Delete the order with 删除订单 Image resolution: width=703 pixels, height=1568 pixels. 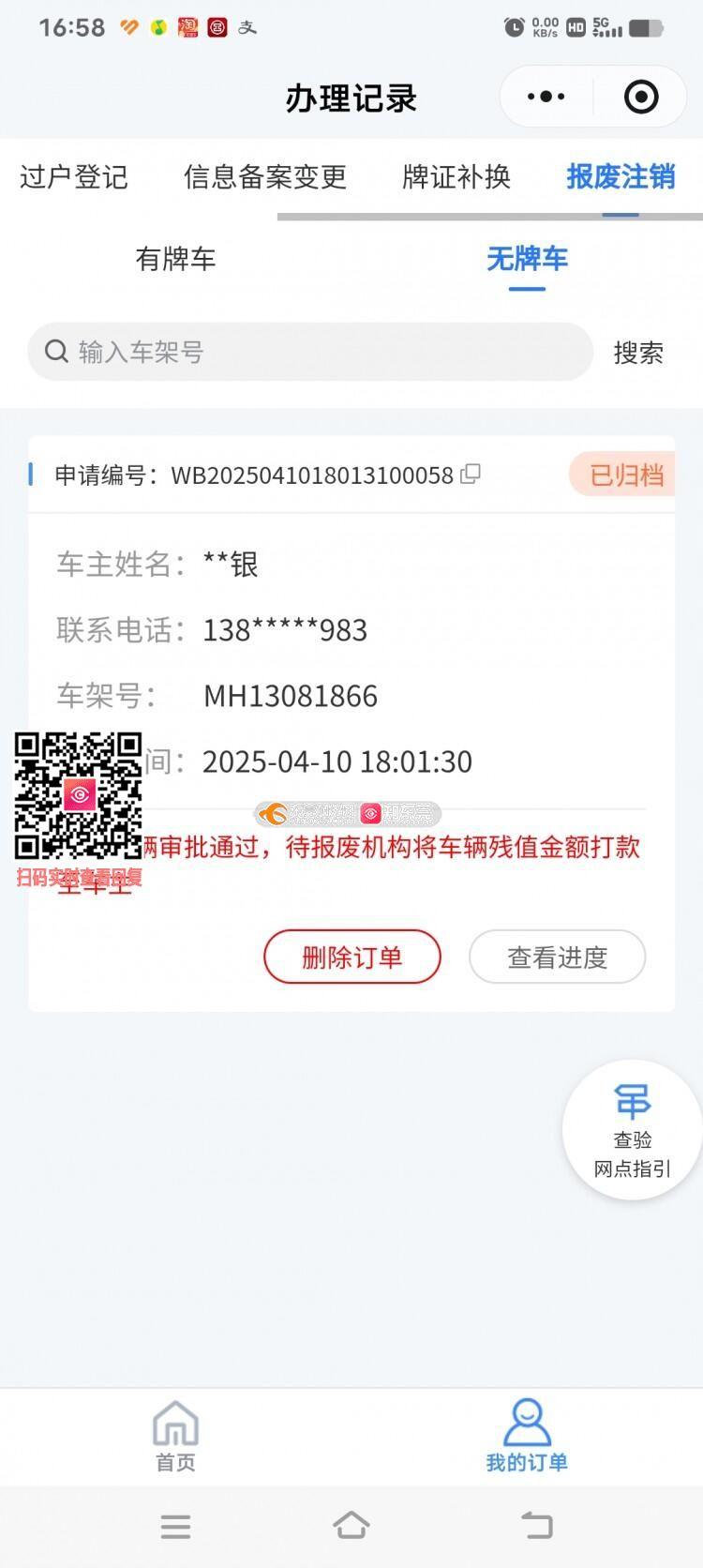[x=351, y=957]
